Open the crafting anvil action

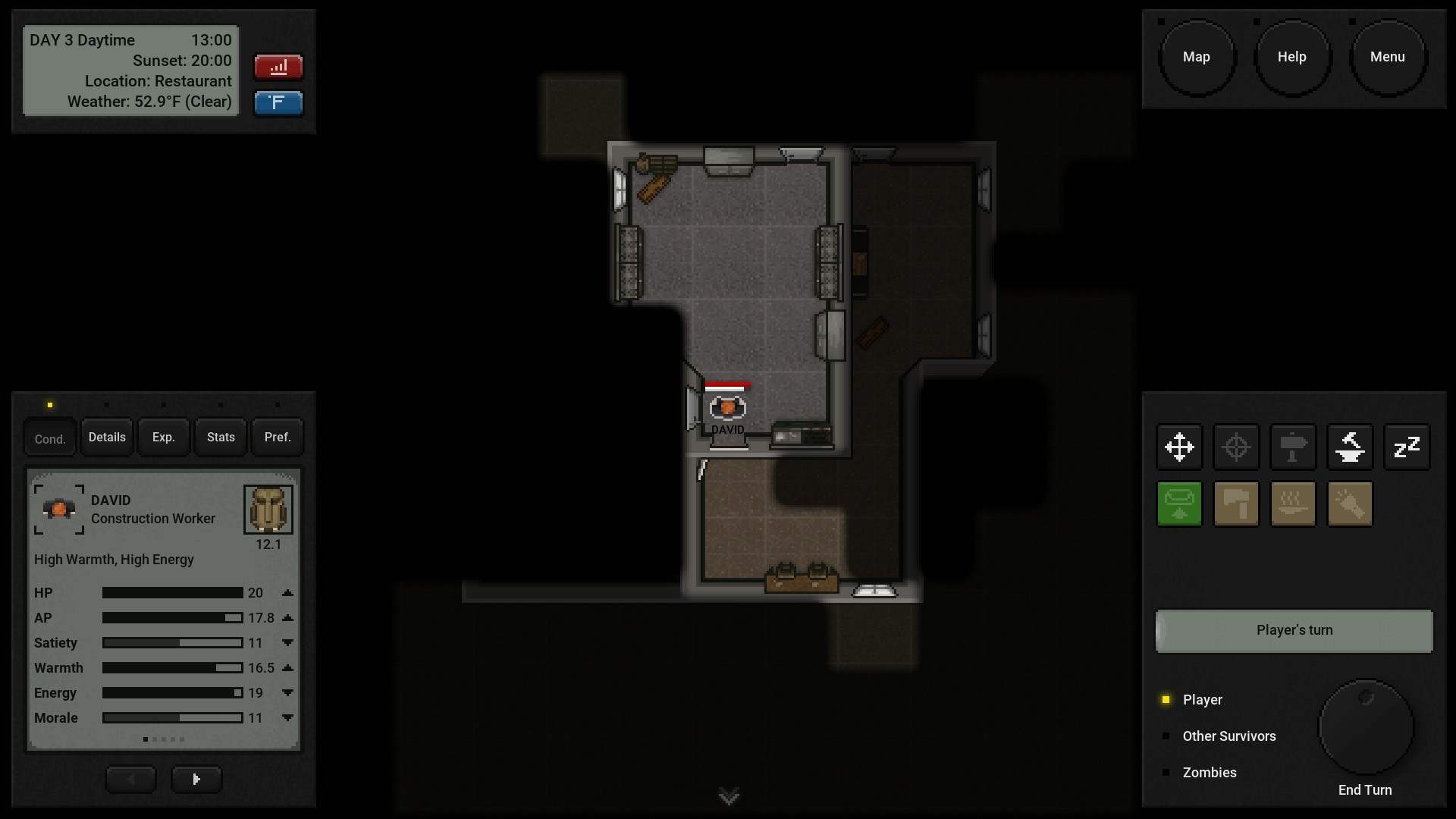click(x=1350, y=447)
